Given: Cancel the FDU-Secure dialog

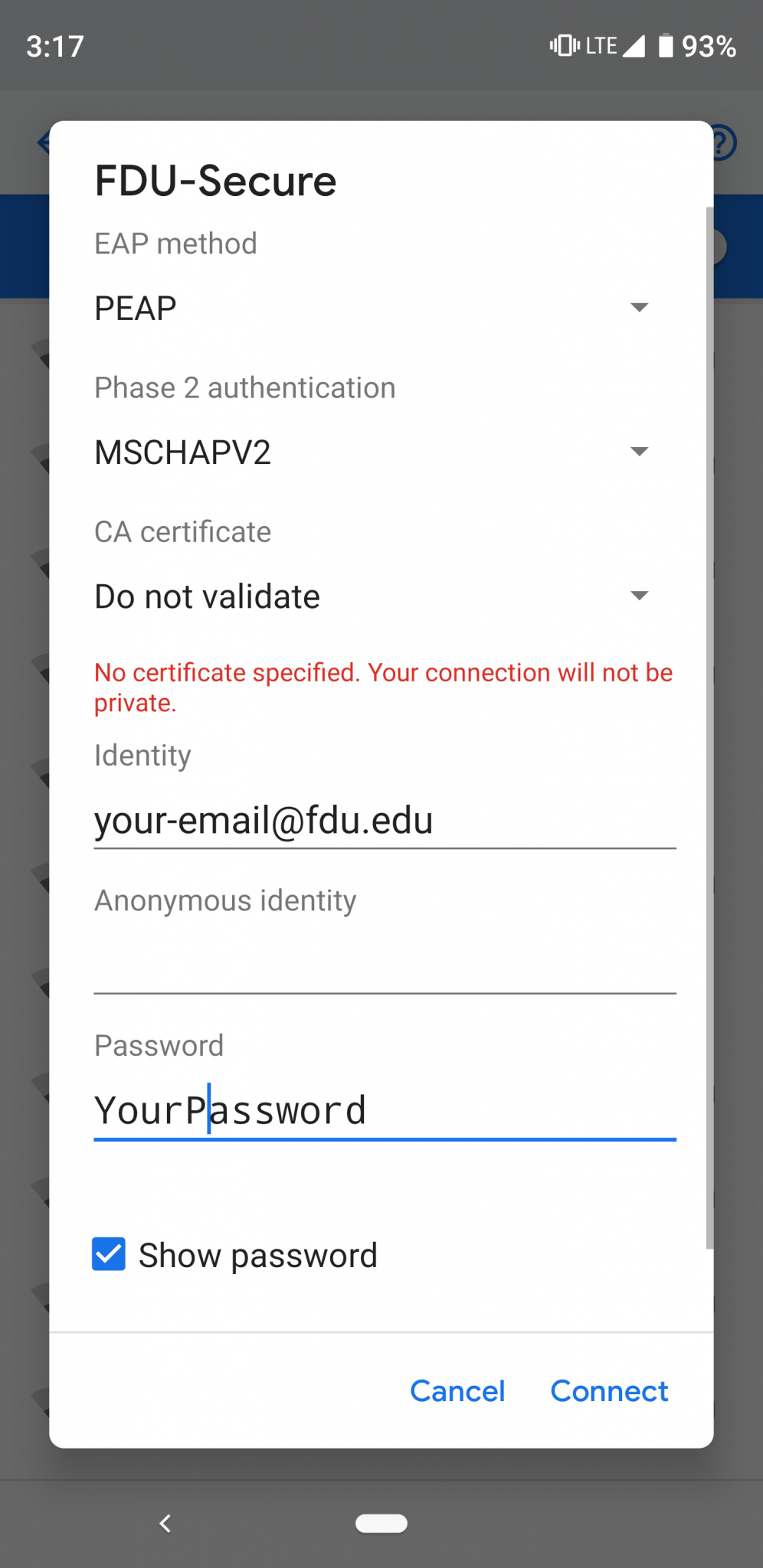Looking at the screenshot, I should click(x=457, y=1390).
